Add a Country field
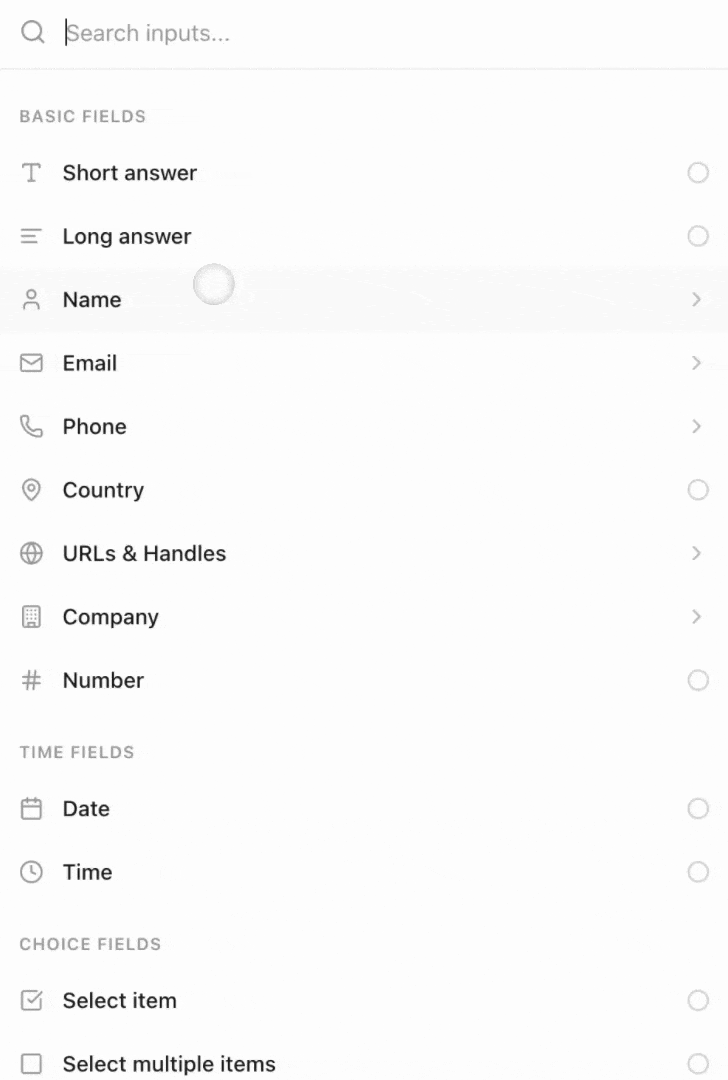The height and width of the screenshot is (1080, 728). [x=103, y=490]
